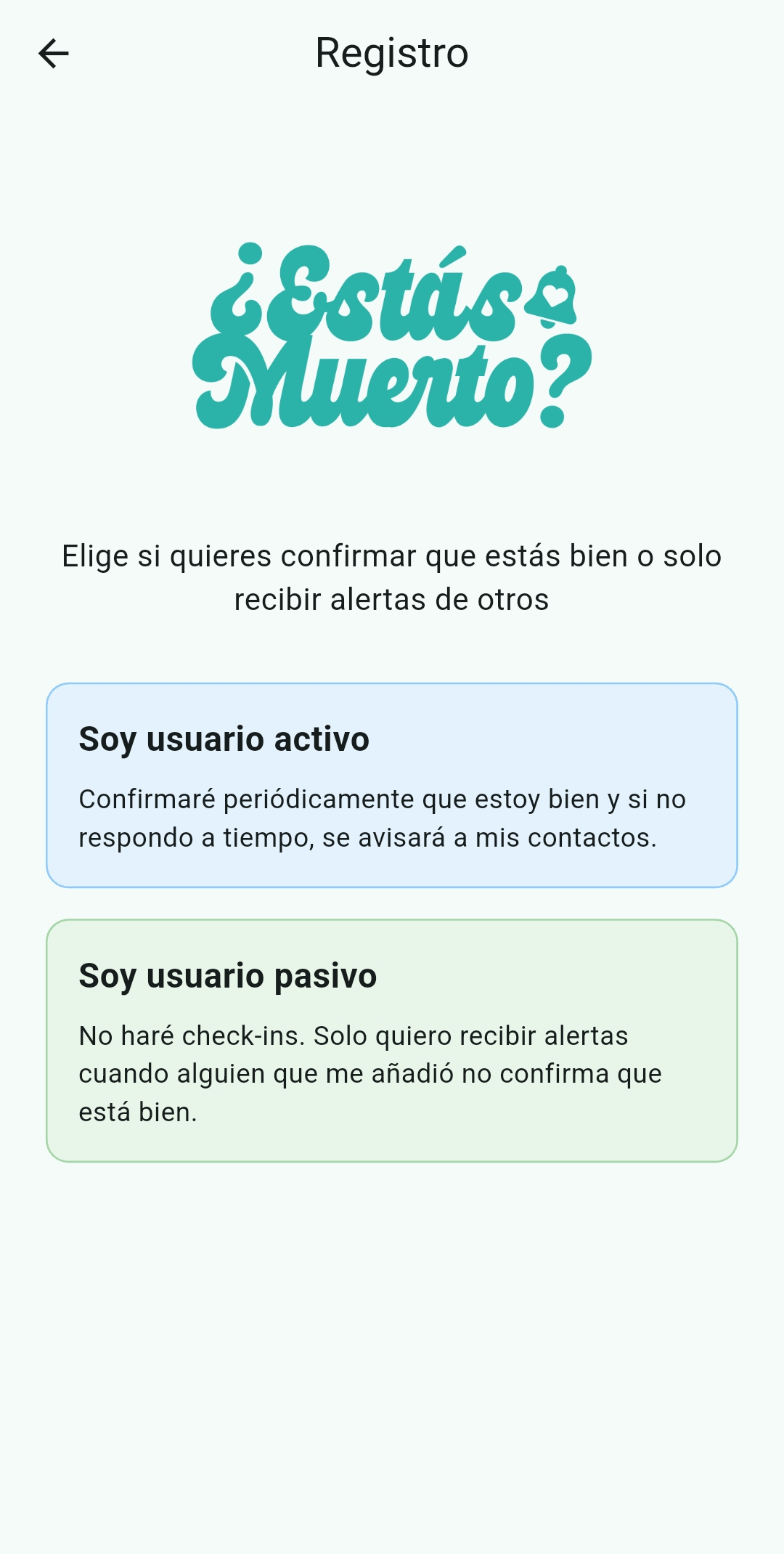This screenshot has width=784, height=1554.
Task: Click the back arrow icon
Action: click(51, 52)
